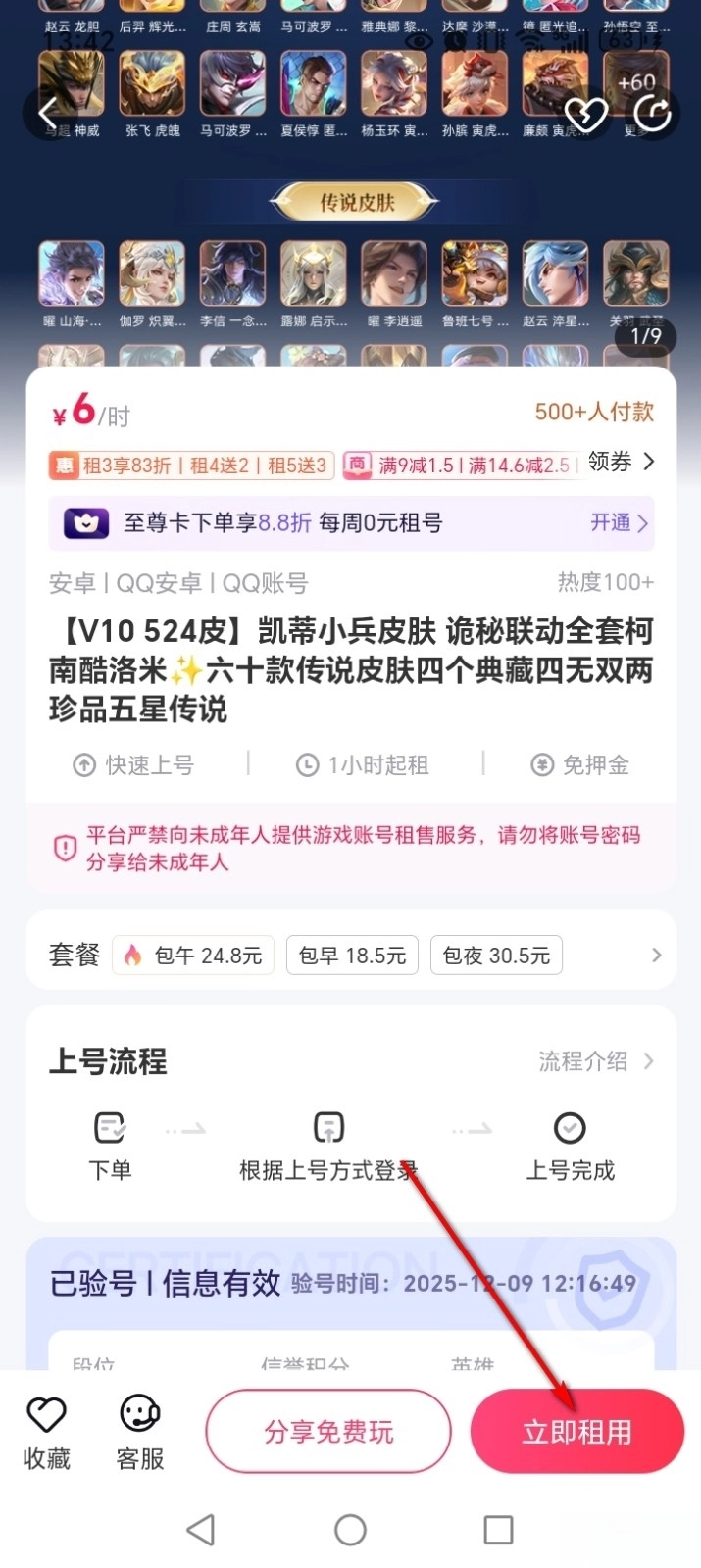The height and width of the screenshot is (1568, 701).
Task: Tap 立即租用 to rent now
Action: [x=576, y=1432]
